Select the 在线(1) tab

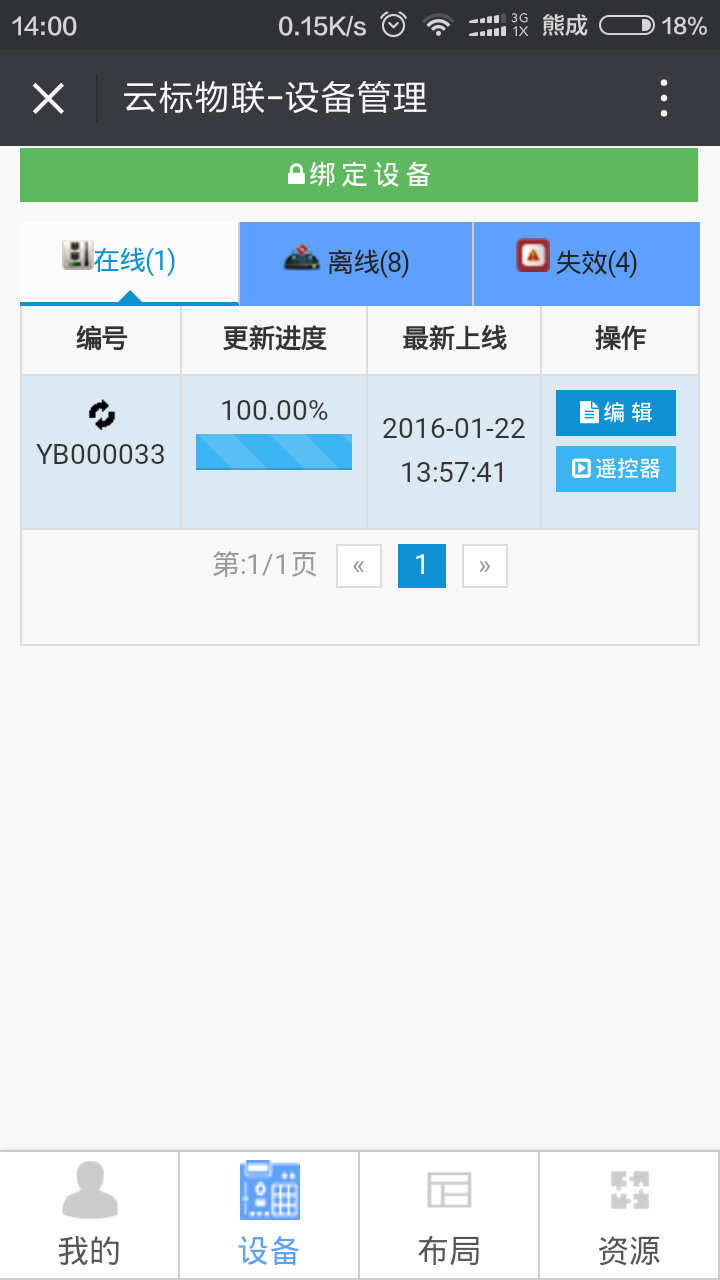coord(129,263)
